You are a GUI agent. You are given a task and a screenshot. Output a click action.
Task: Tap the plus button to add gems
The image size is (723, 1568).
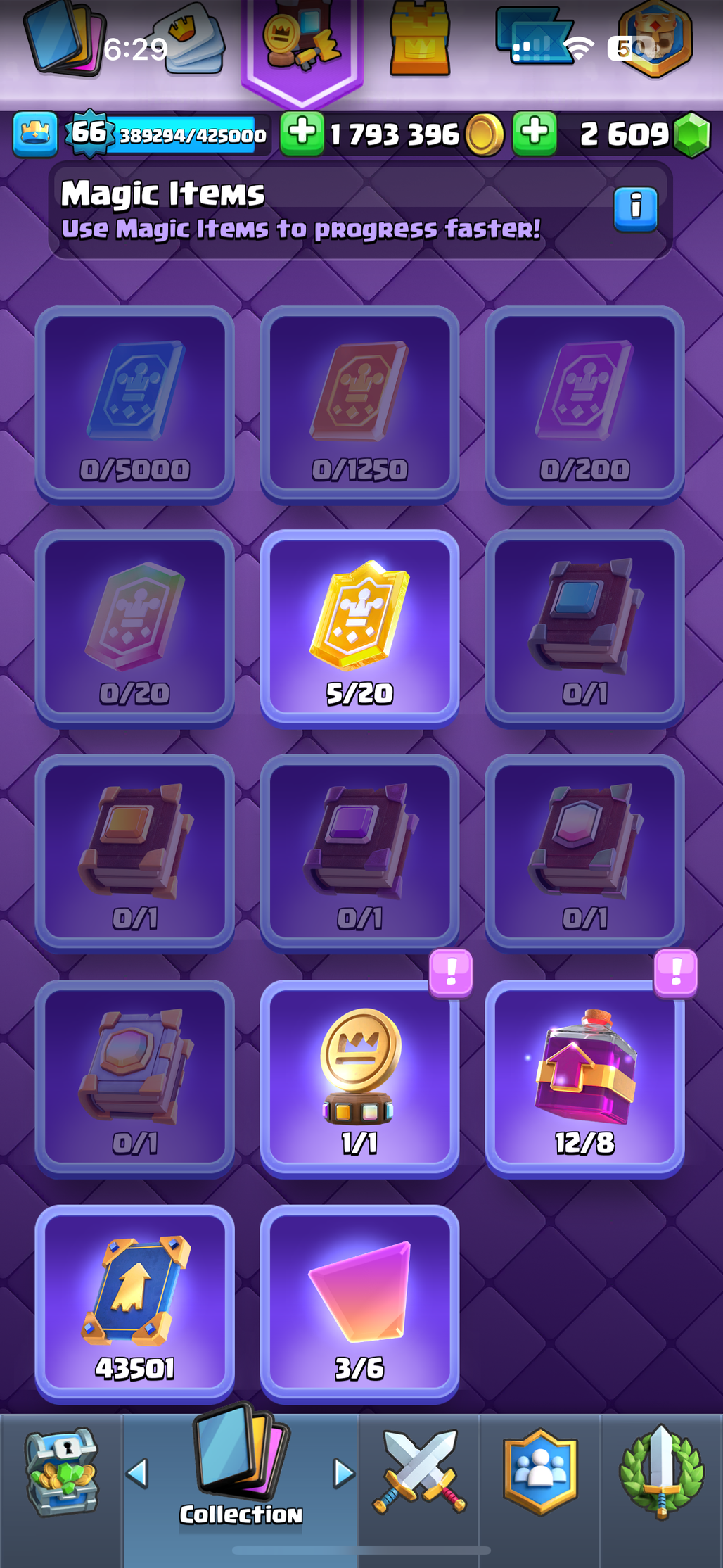(x=535, y=132)
